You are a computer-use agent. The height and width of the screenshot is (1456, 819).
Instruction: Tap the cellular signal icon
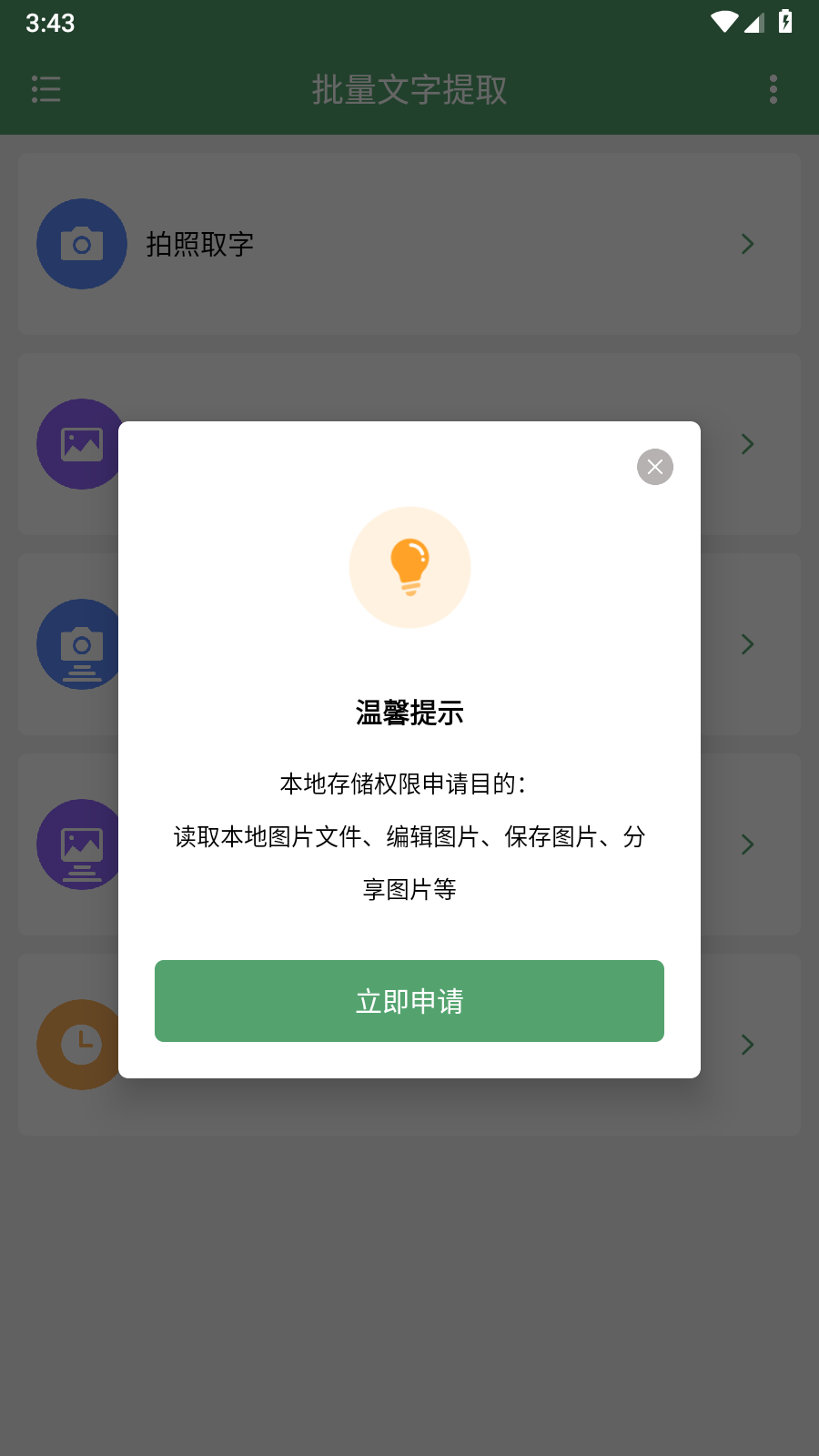click(753, 24)
